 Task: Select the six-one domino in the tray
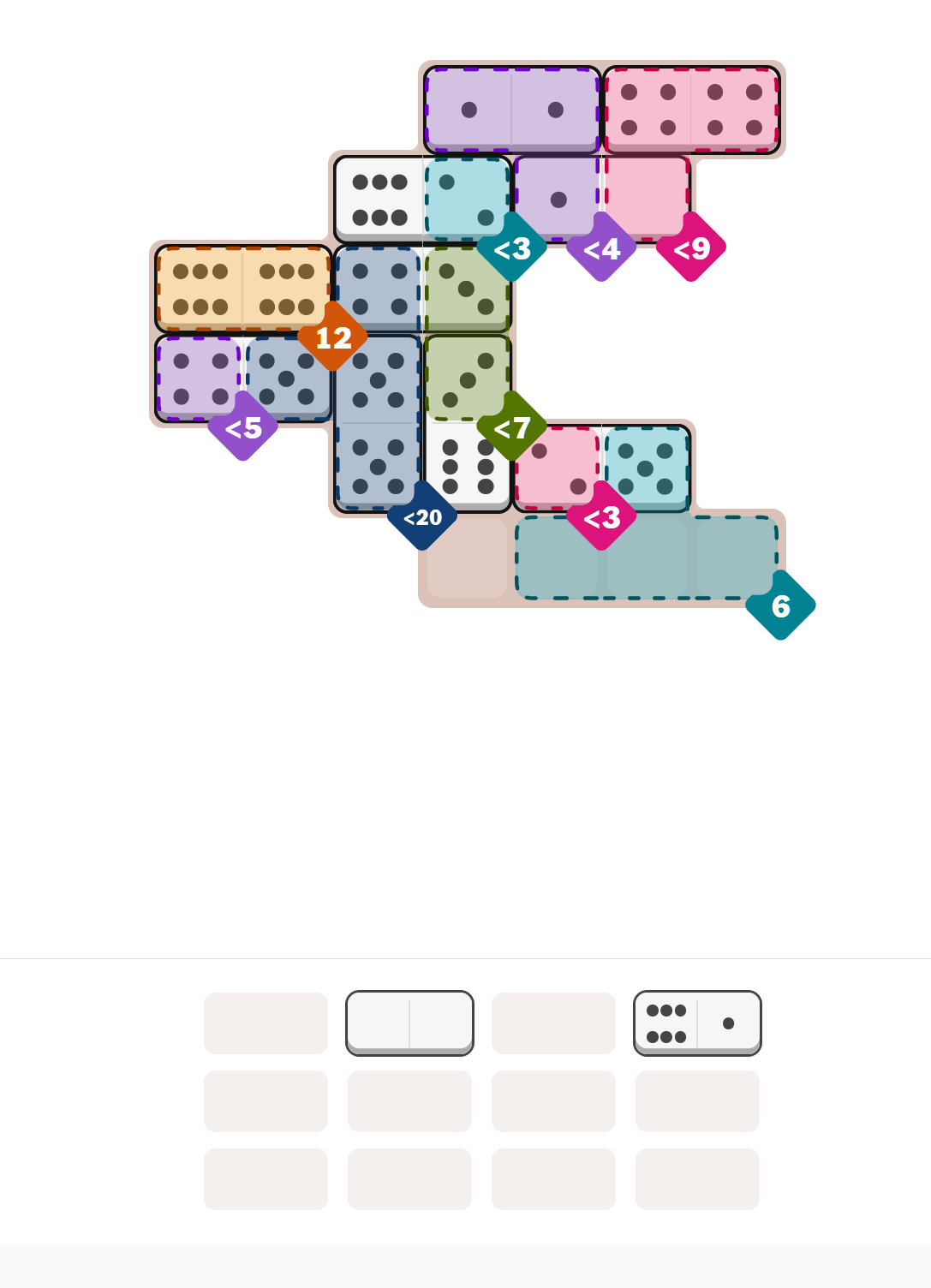tap(697, 1023)
